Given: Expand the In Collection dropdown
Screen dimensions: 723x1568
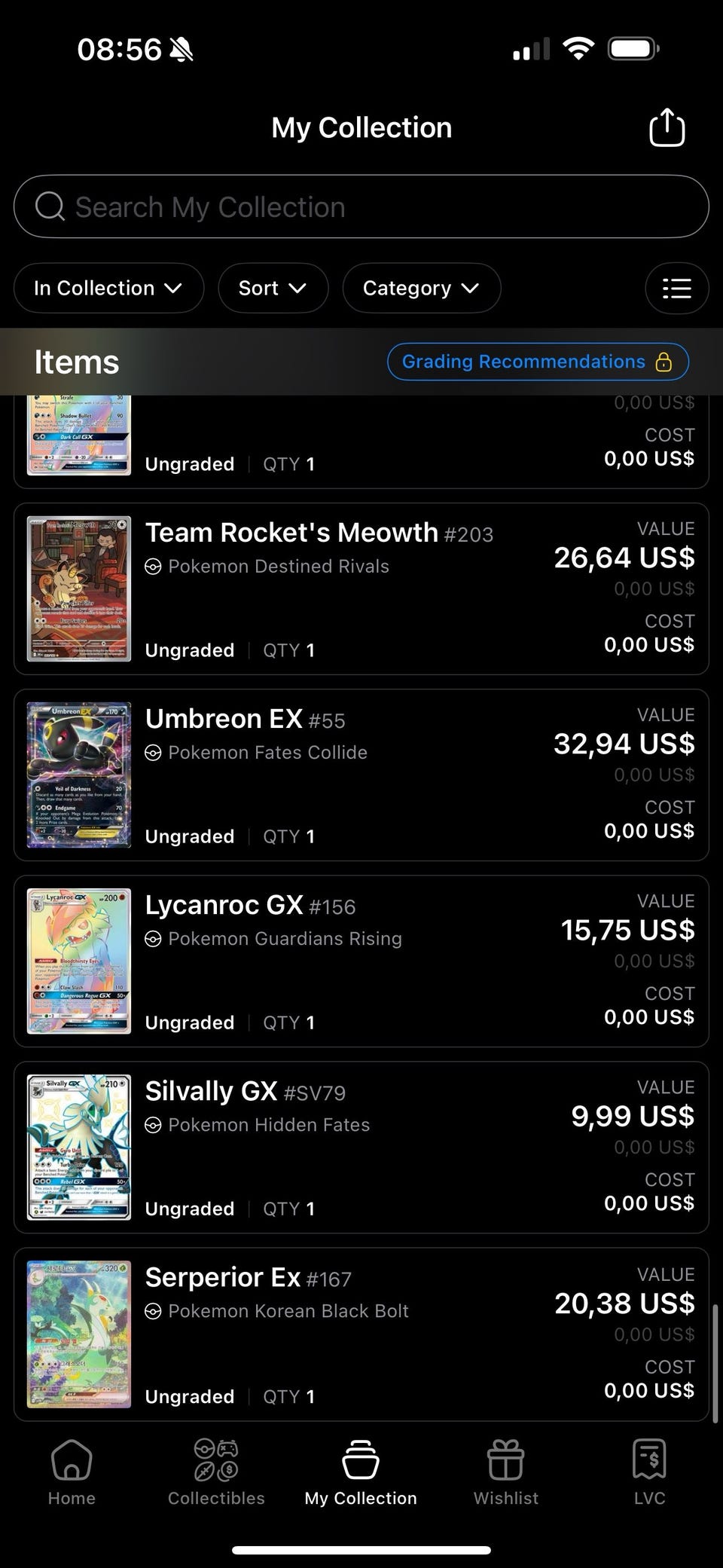Looking at the screenshot, I should point(108,288).
